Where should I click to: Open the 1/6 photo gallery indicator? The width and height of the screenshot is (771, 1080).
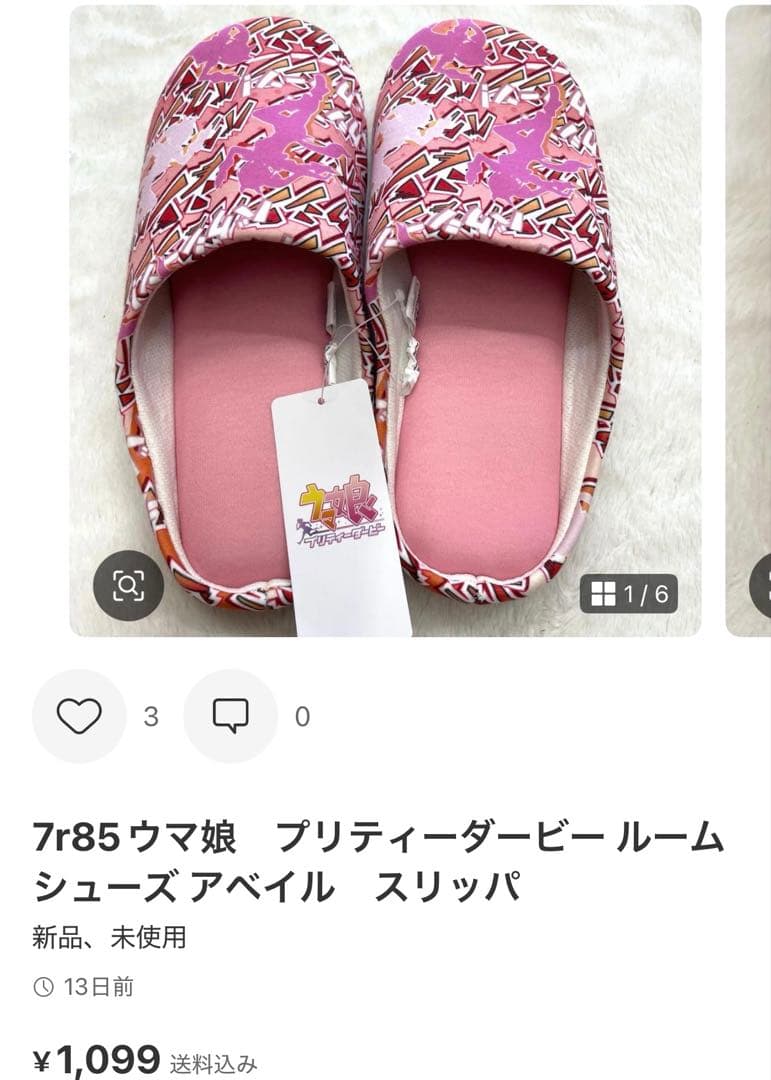(x=630, y=594)
